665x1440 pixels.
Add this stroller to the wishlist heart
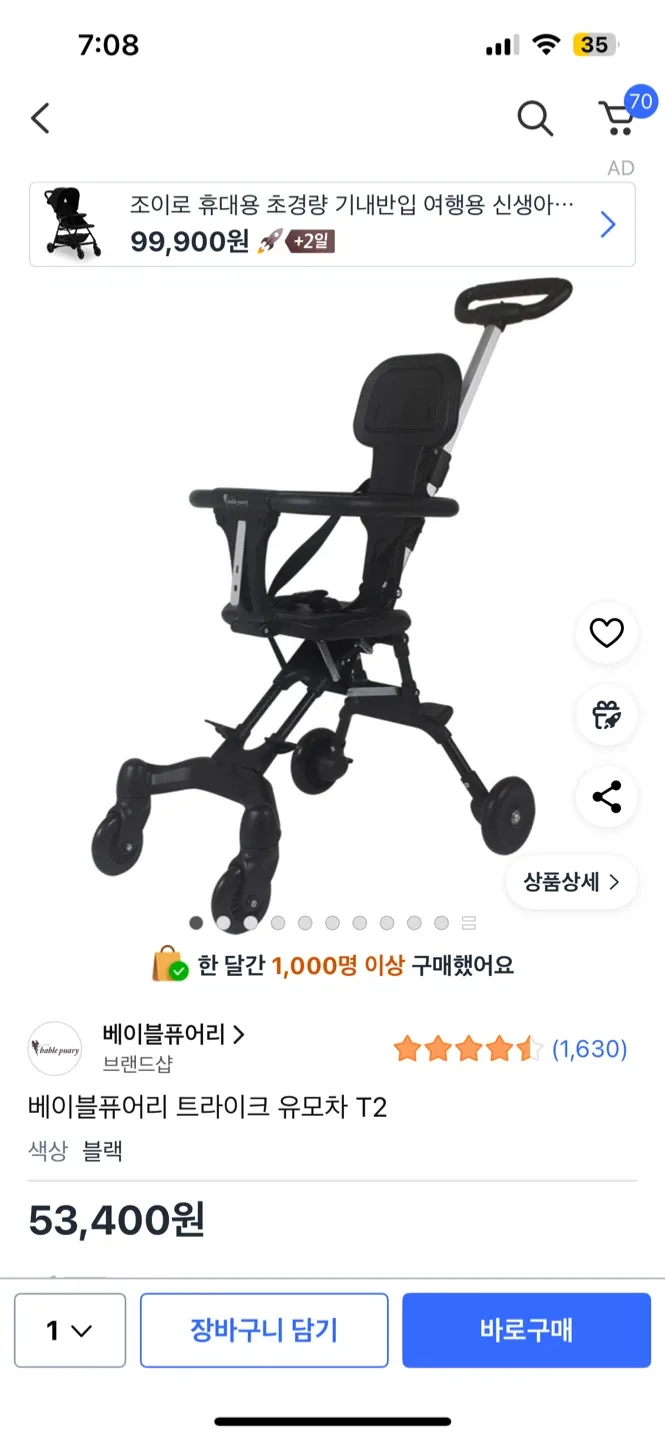606,633
